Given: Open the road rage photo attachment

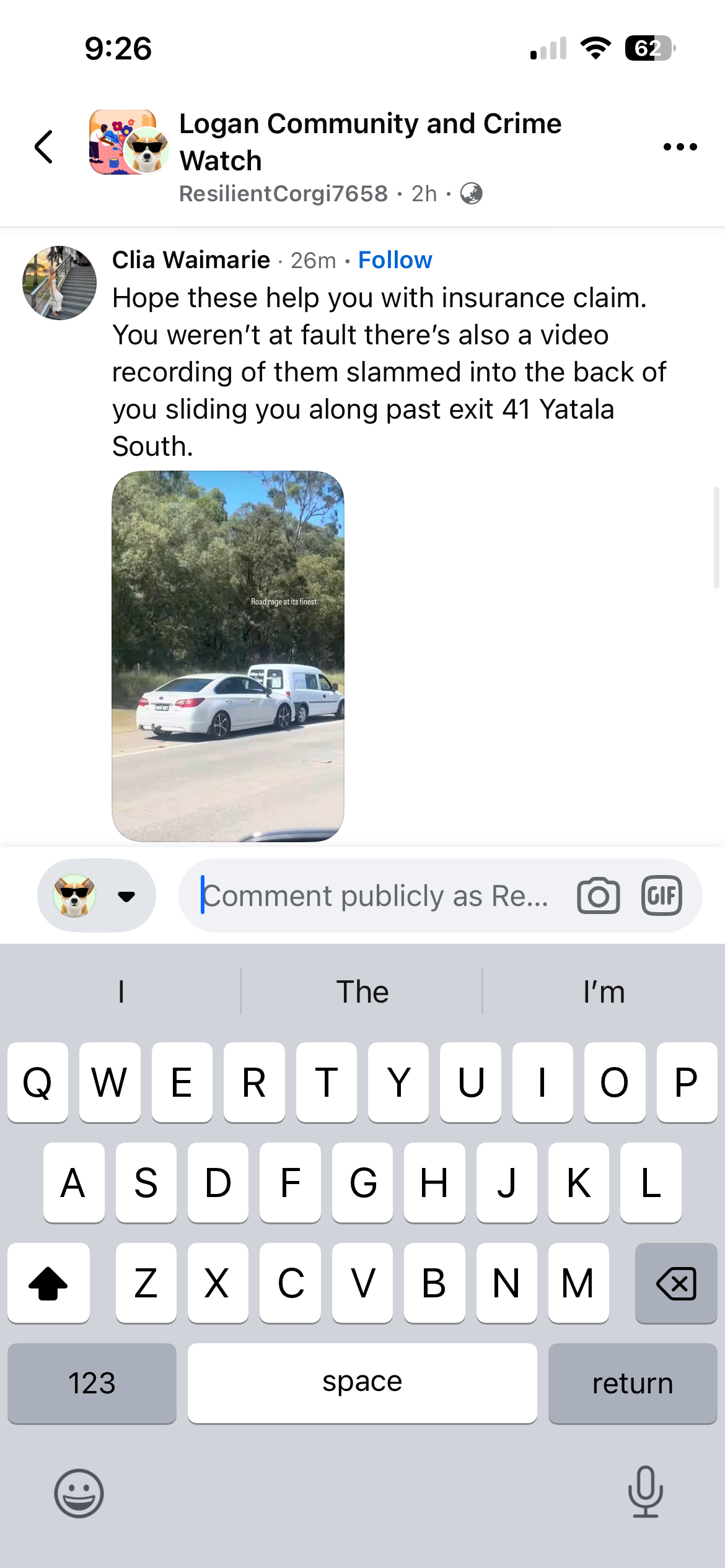Looking at the screenshot, I should [228, 656].
